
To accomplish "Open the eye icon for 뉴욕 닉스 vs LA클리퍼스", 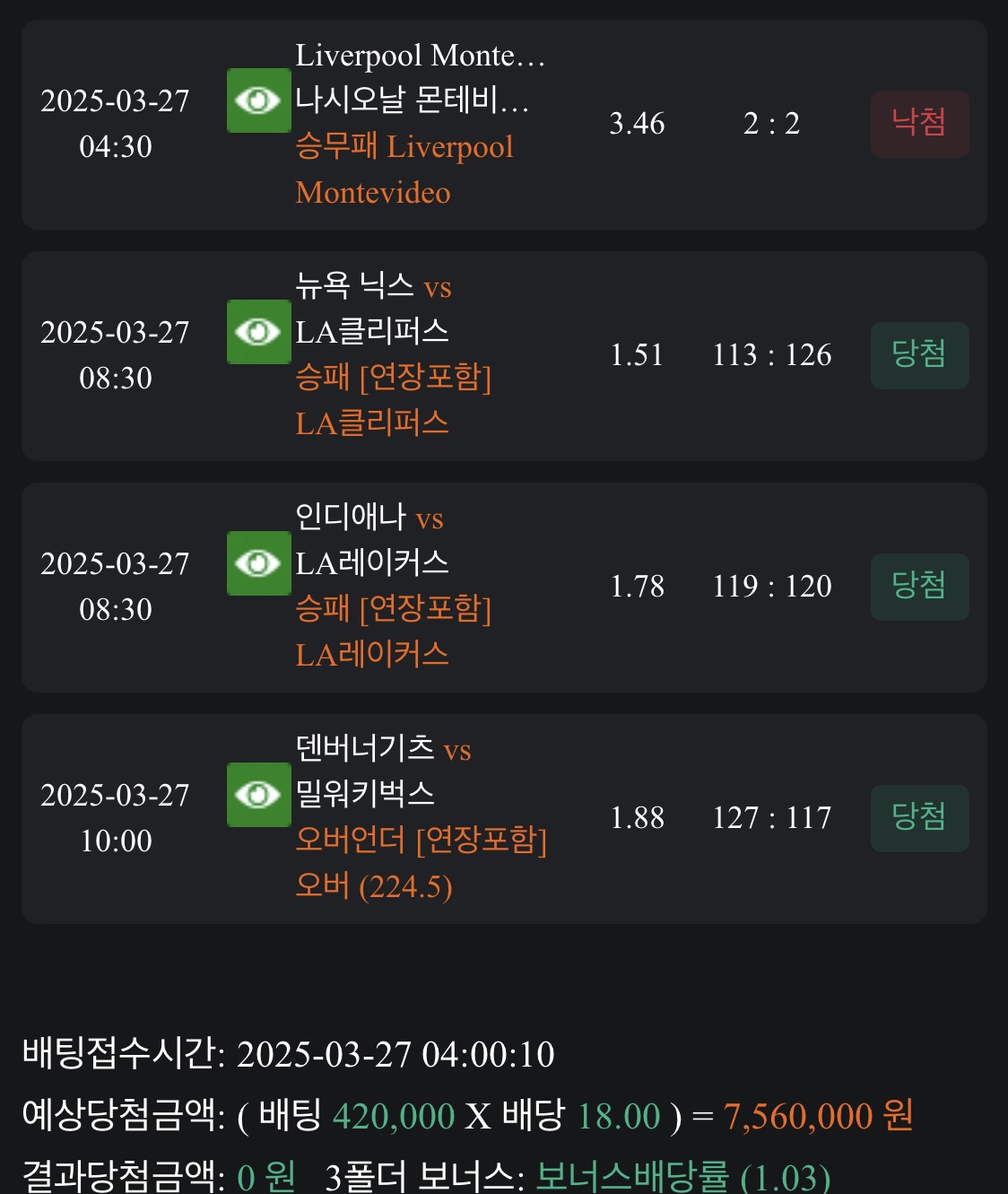I will 258,332.
